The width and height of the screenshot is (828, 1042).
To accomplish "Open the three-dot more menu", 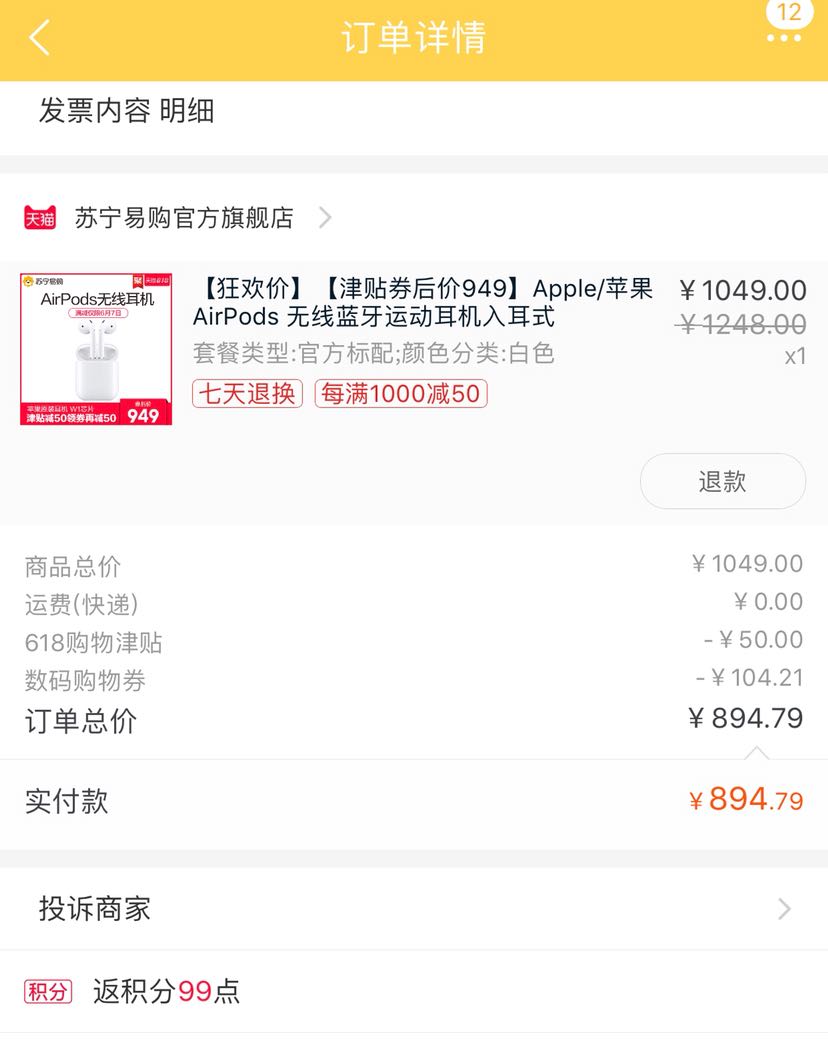I will [x=784, y=38].
